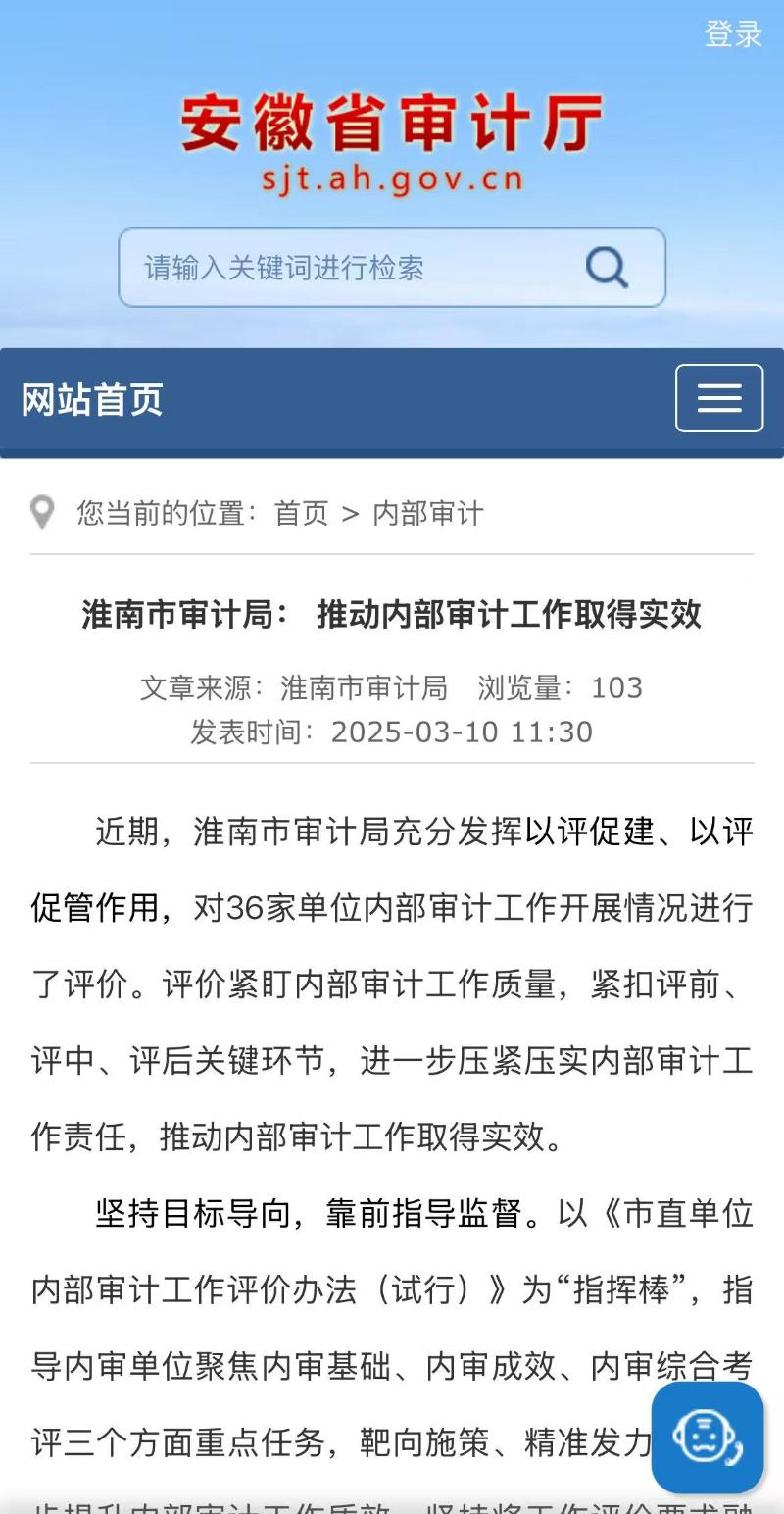Go to 网站首页 home page

pos(92,400)
